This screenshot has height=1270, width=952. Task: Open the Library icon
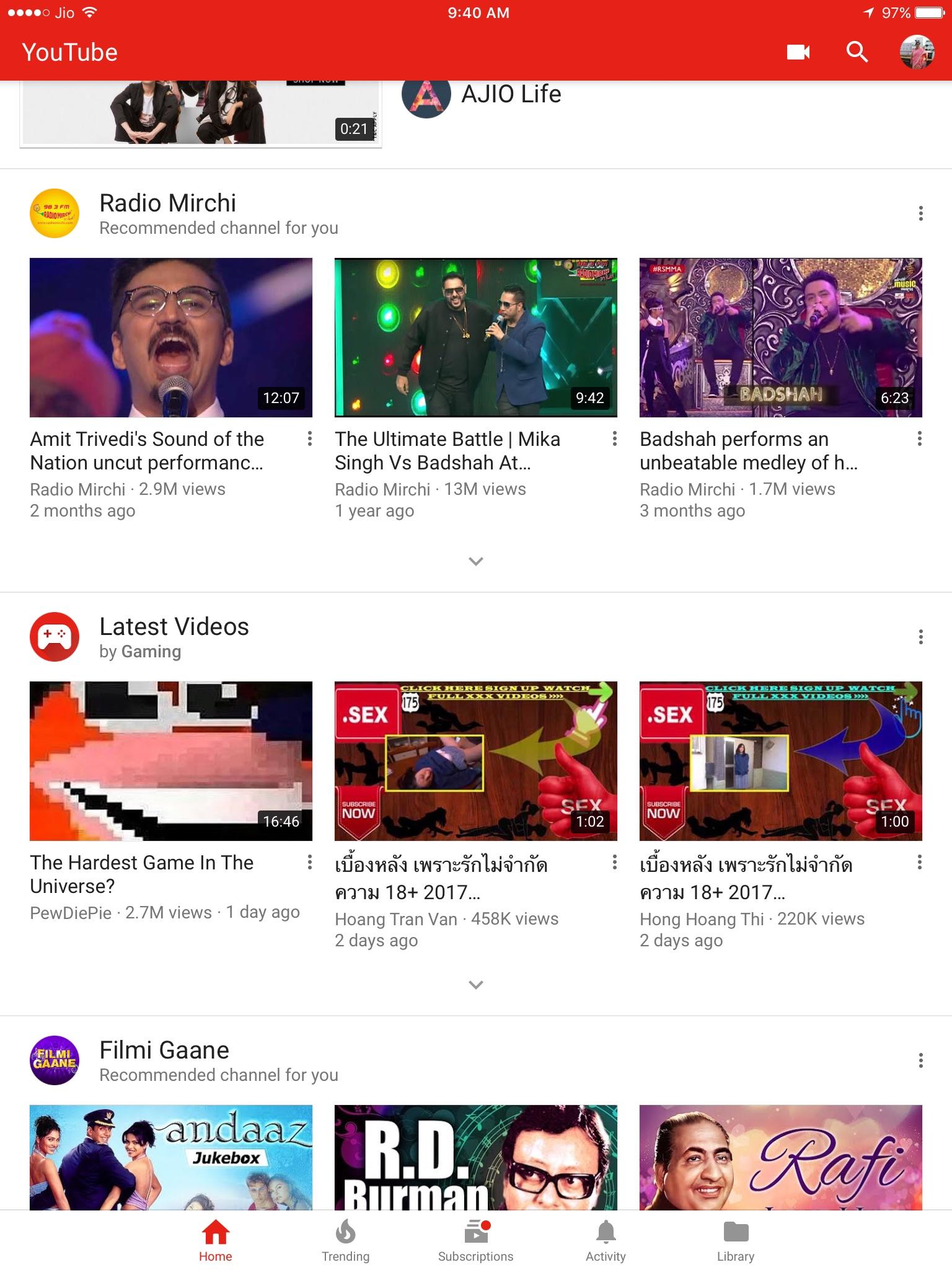(x=735, y=1237)
